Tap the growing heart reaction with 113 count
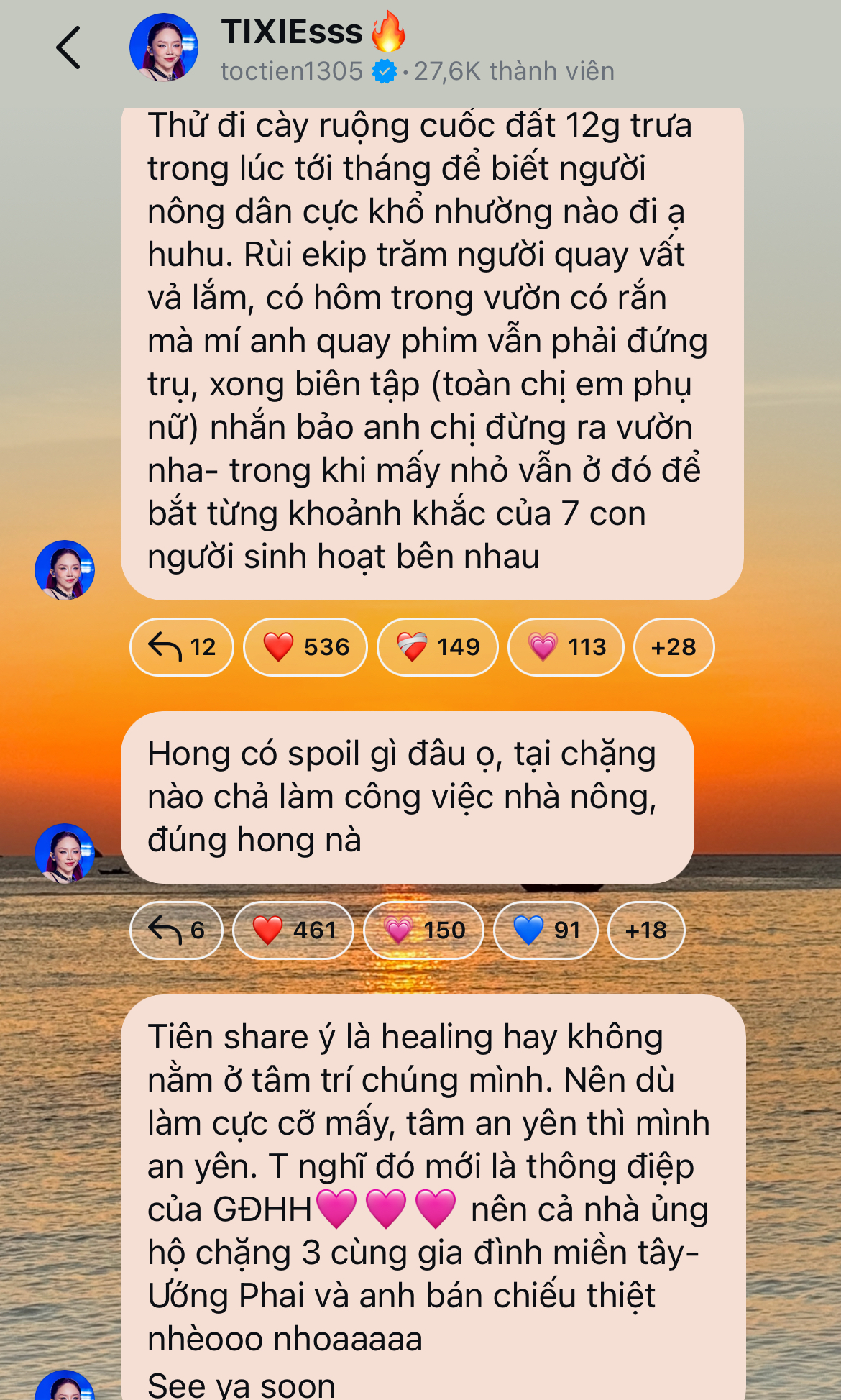The height and width of the screenshot is (1400, 841). click(x=566, y=646)
